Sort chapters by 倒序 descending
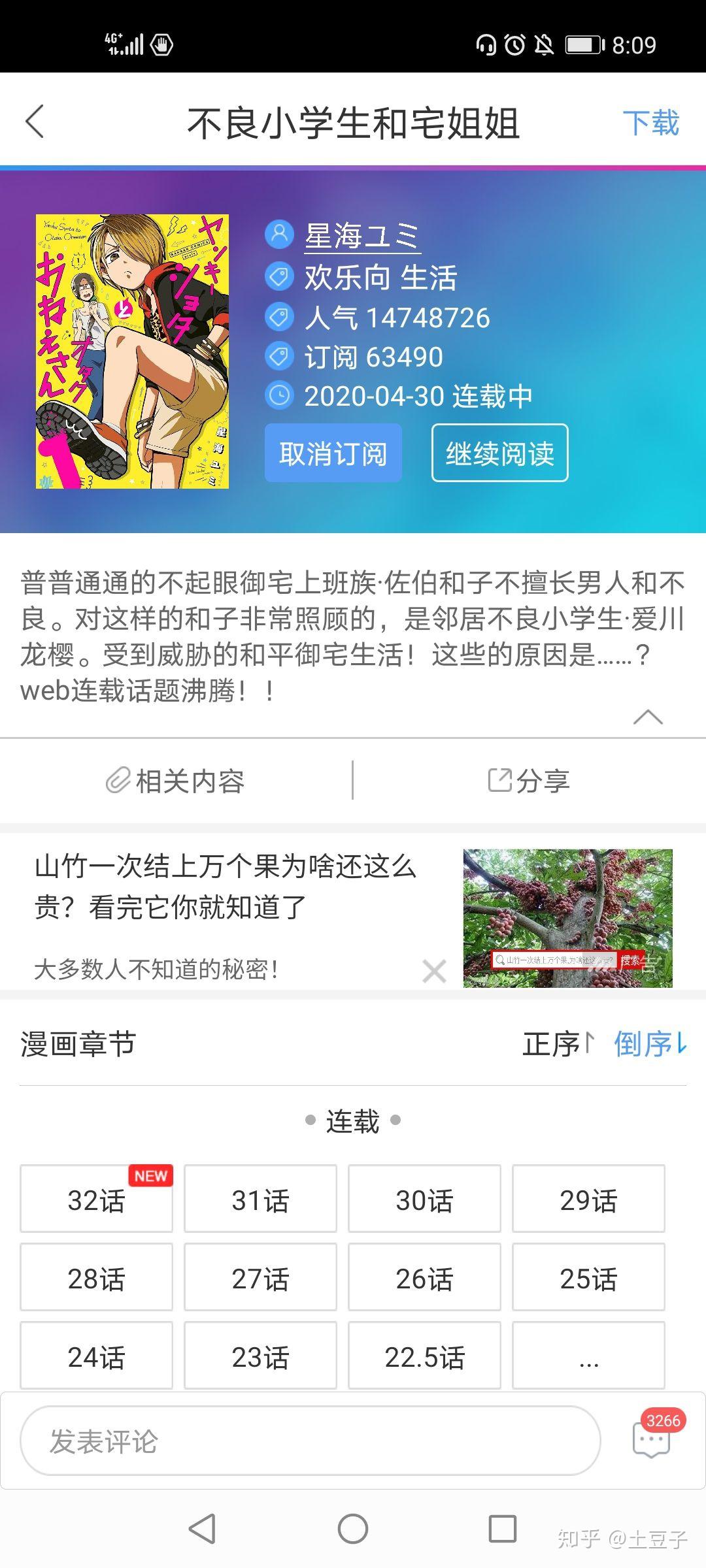This screenshot has height=1568, width=706. coord(650,1044)
